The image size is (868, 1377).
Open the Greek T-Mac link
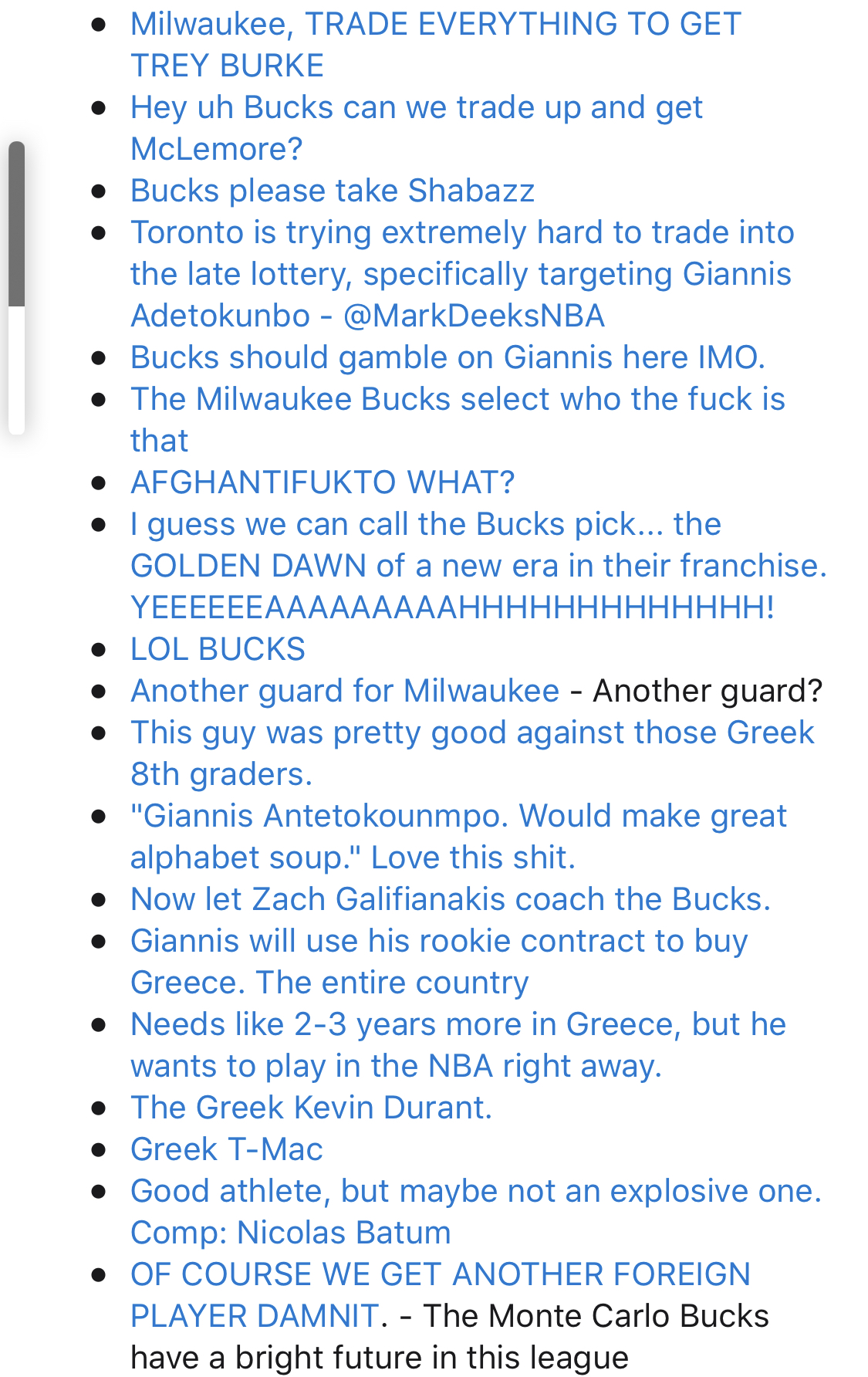[x=226, y=1149]
